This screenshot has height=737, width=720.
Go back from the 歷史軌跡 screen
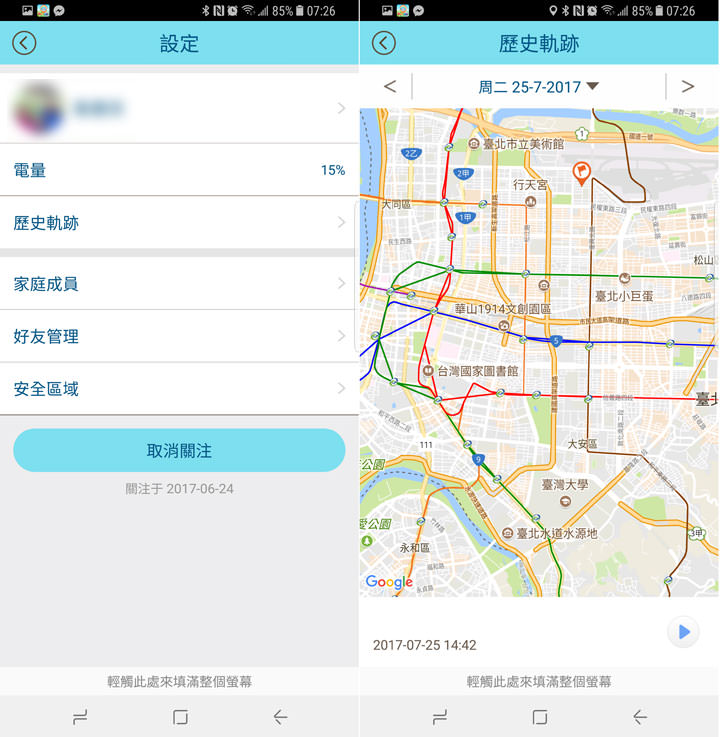[x=384, y=43]
